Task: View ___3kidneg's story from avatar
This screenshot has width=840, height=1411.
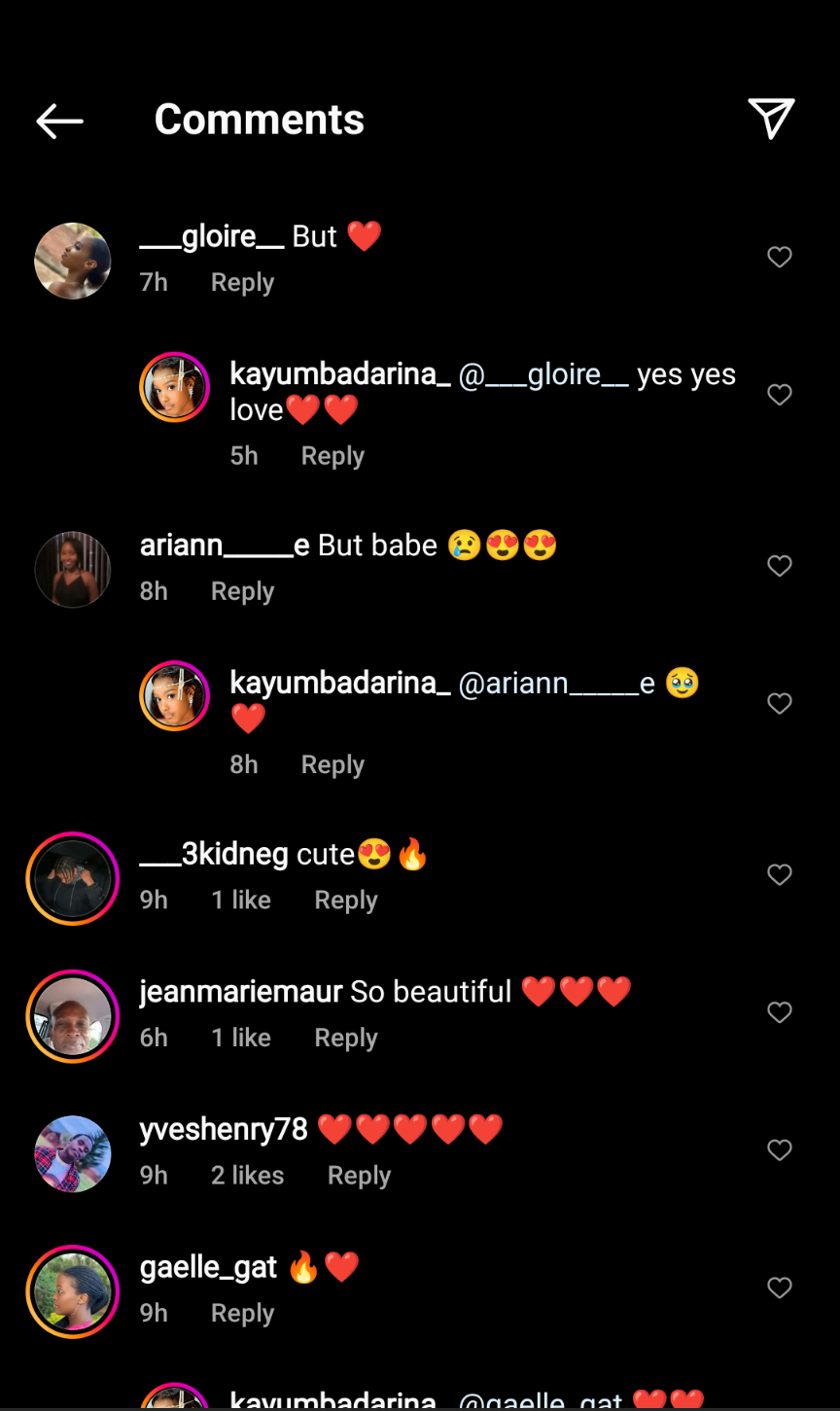Action: [x=73, y=879]
